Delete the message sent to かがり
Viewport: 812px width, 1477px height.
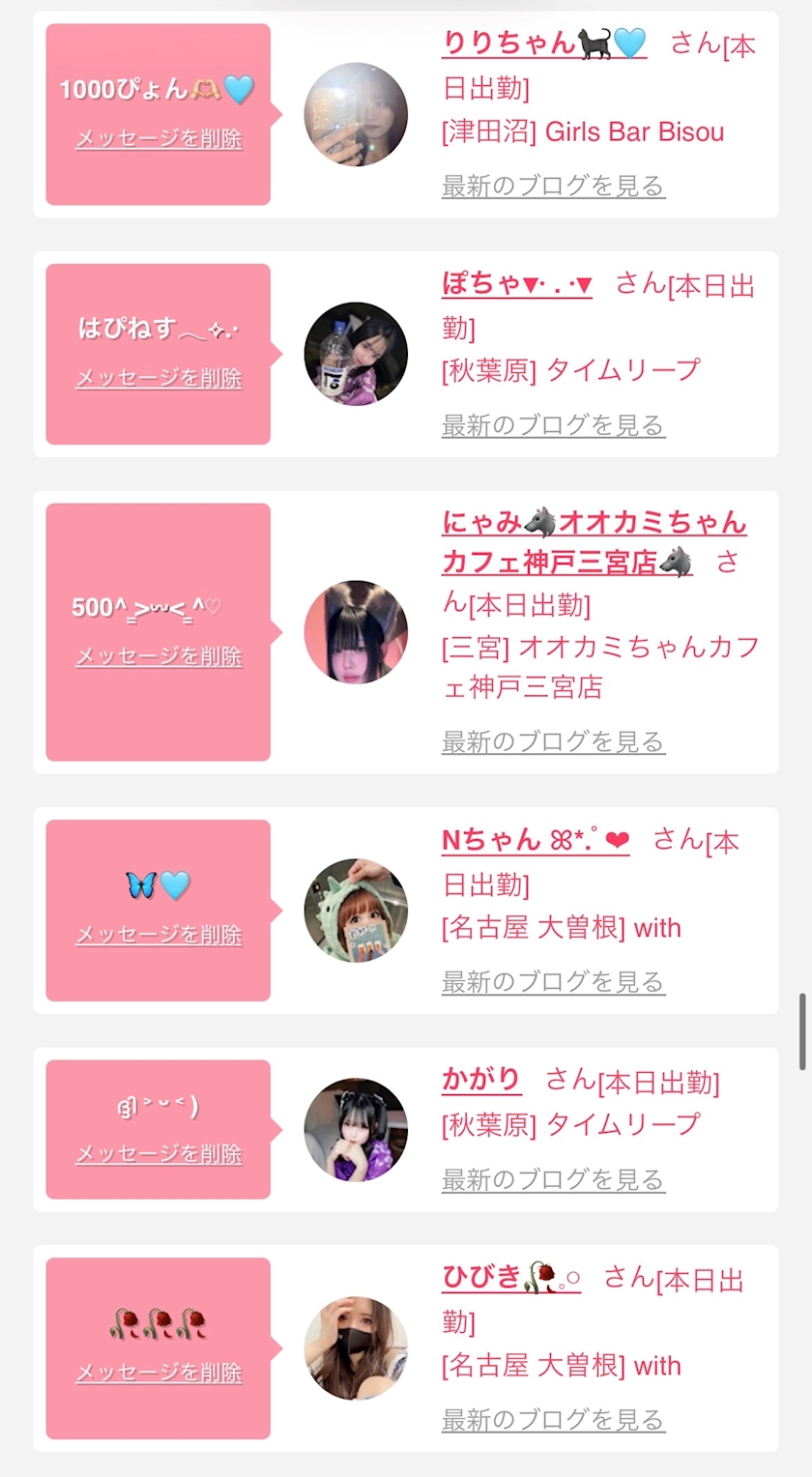(x=159, y=1154)
